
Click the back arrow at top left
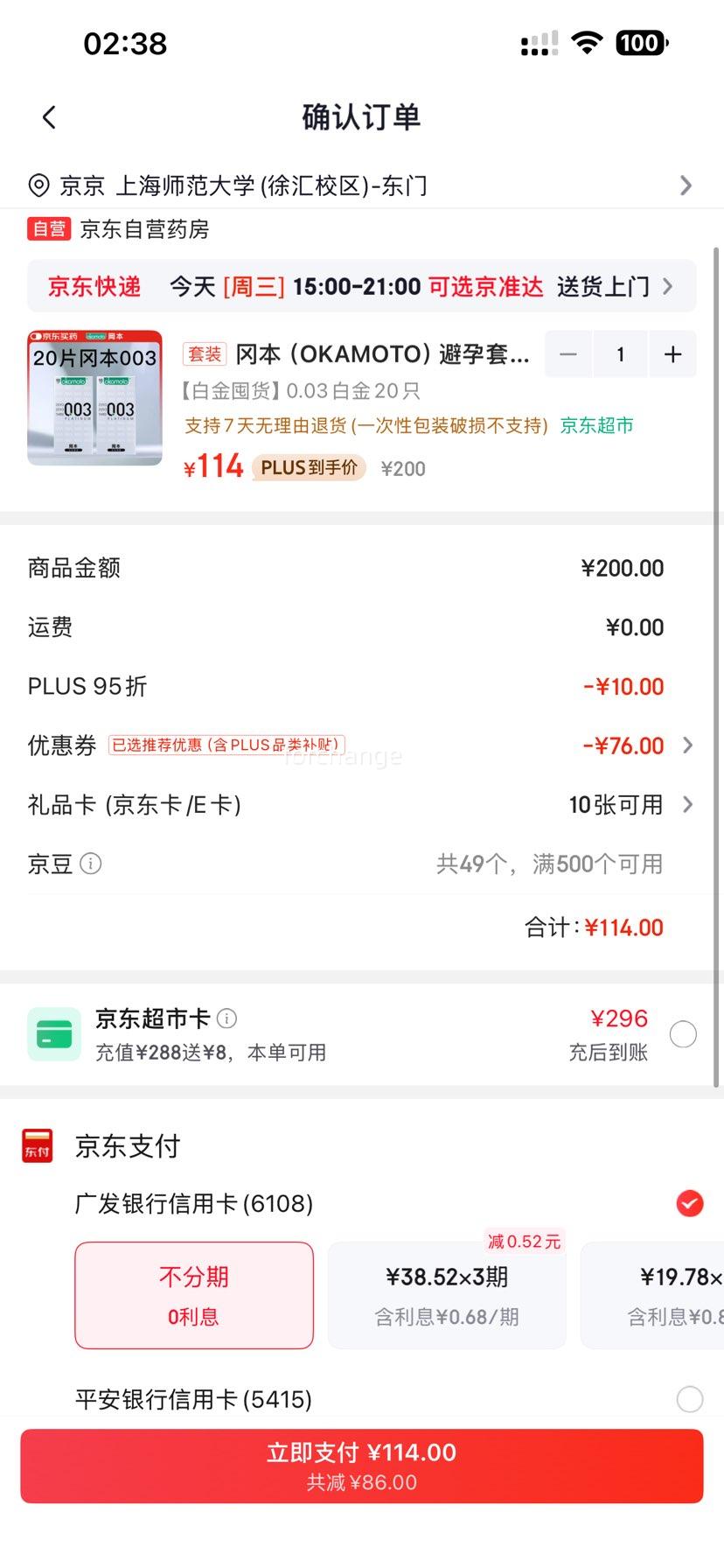[48, 116]
